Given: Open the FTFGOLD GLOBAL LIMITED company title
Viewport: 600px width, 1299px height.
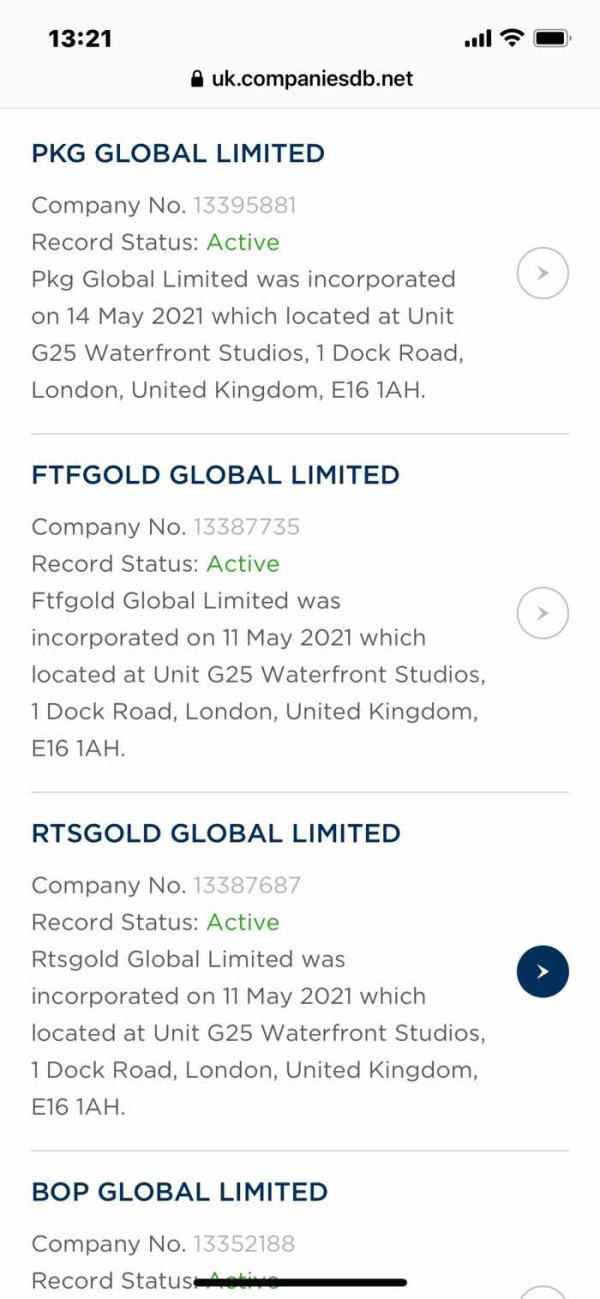Looking at the screenshot, I should (215, 474).
